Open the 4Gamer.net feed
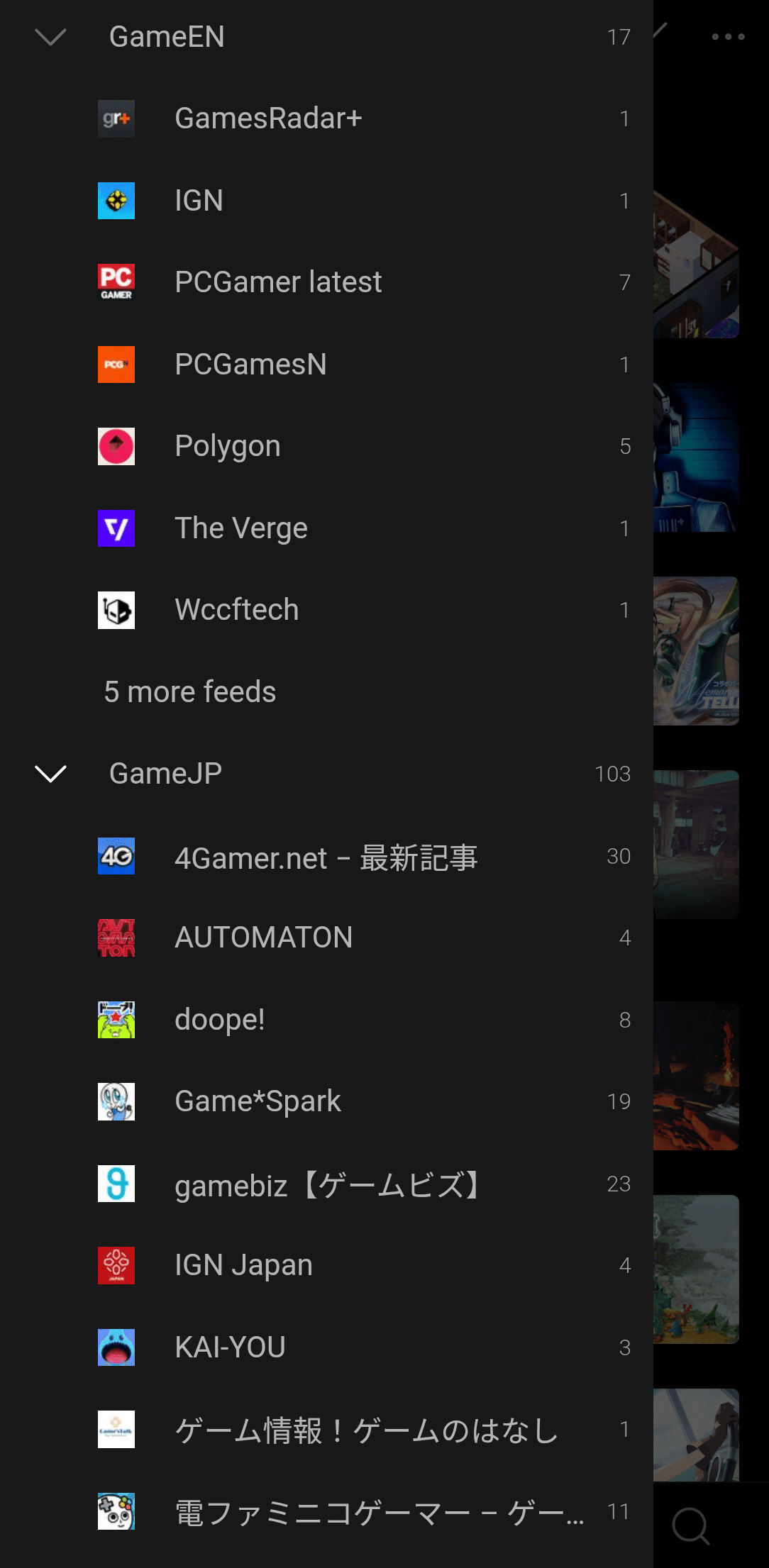The height and width of the screenshot is (1568, 769). pos(326,857)
